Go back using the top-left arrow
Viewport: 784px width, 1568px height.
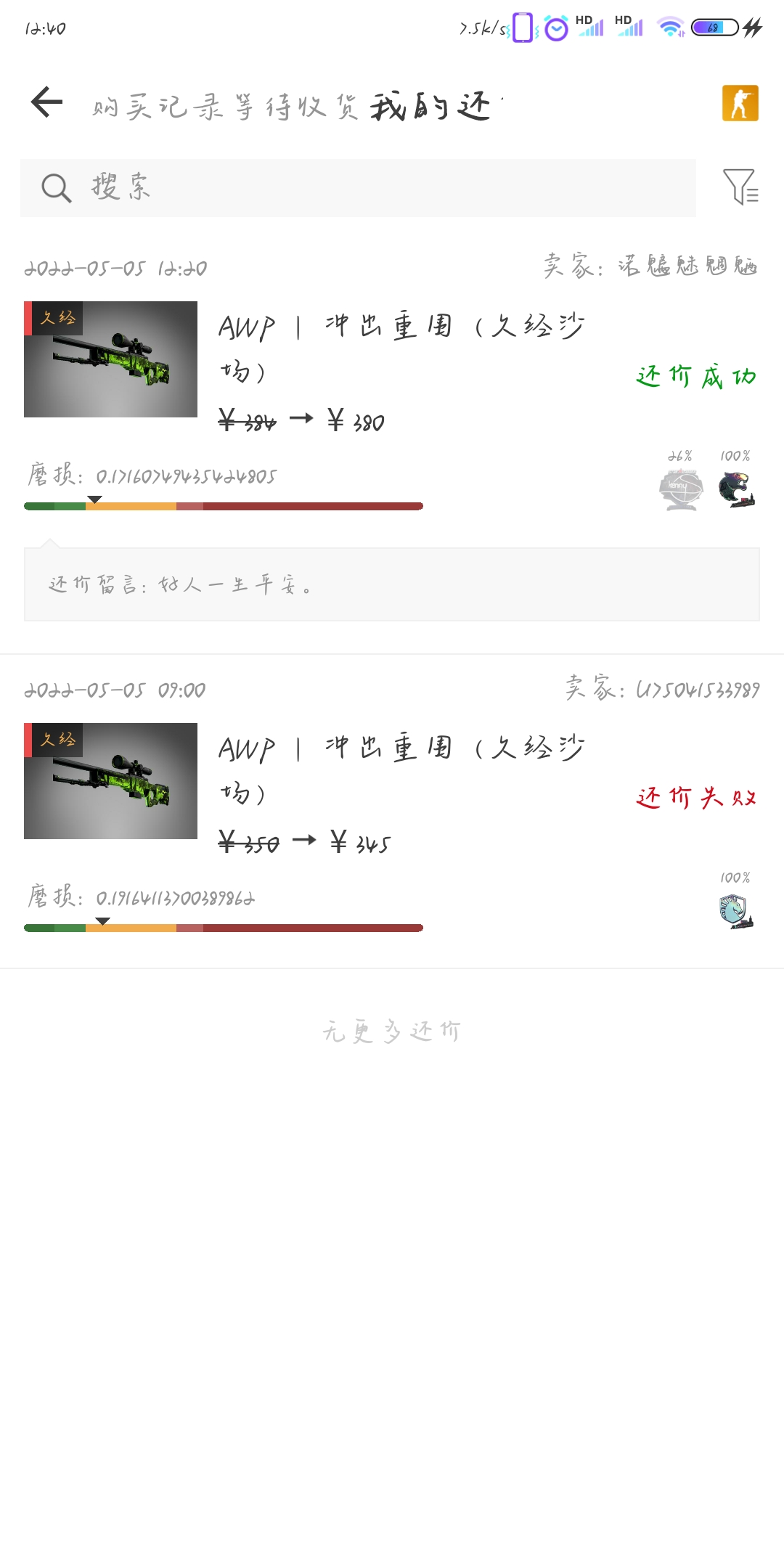coord(47,102)
